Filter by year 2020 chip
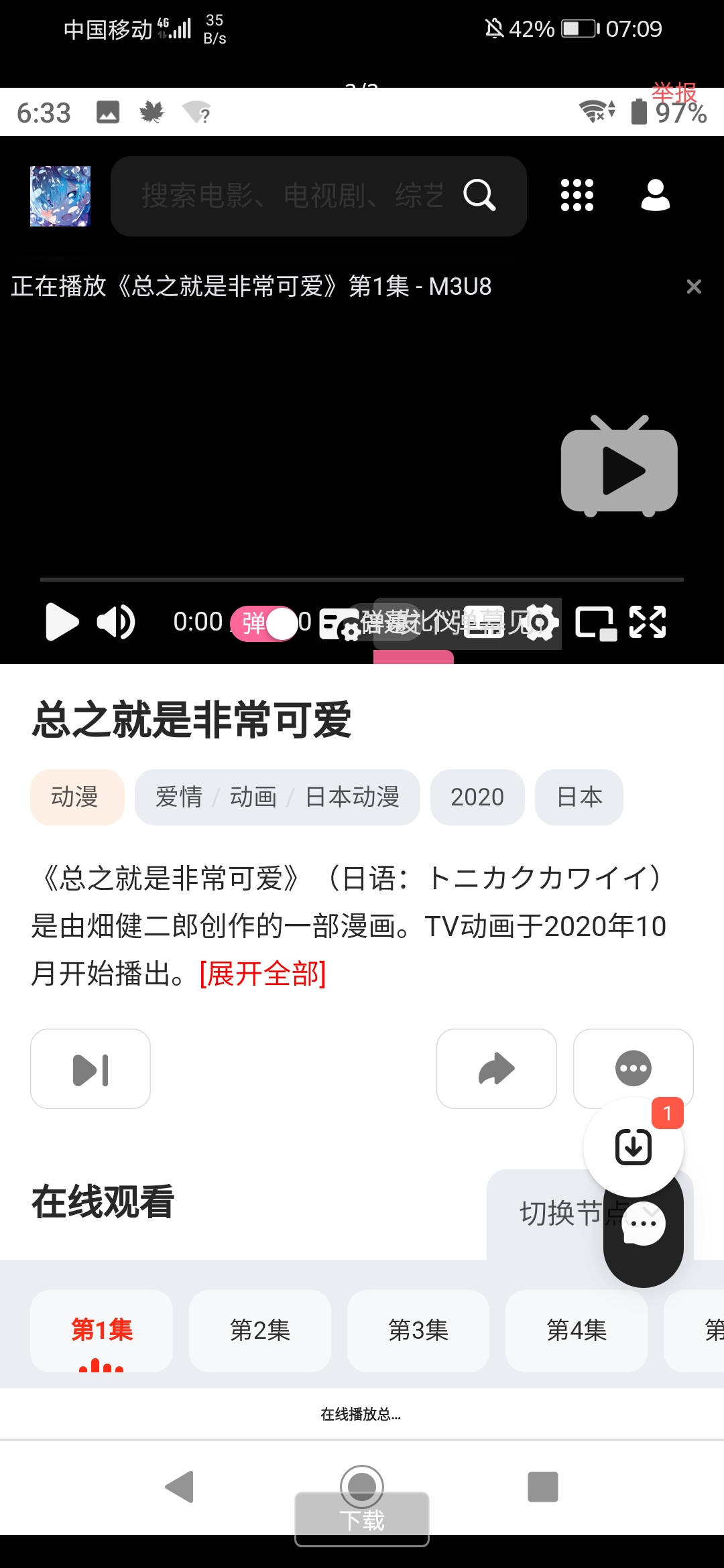The width and height of the screenshot is (724, 1568). pyautogui.click(x=477, y=797)
